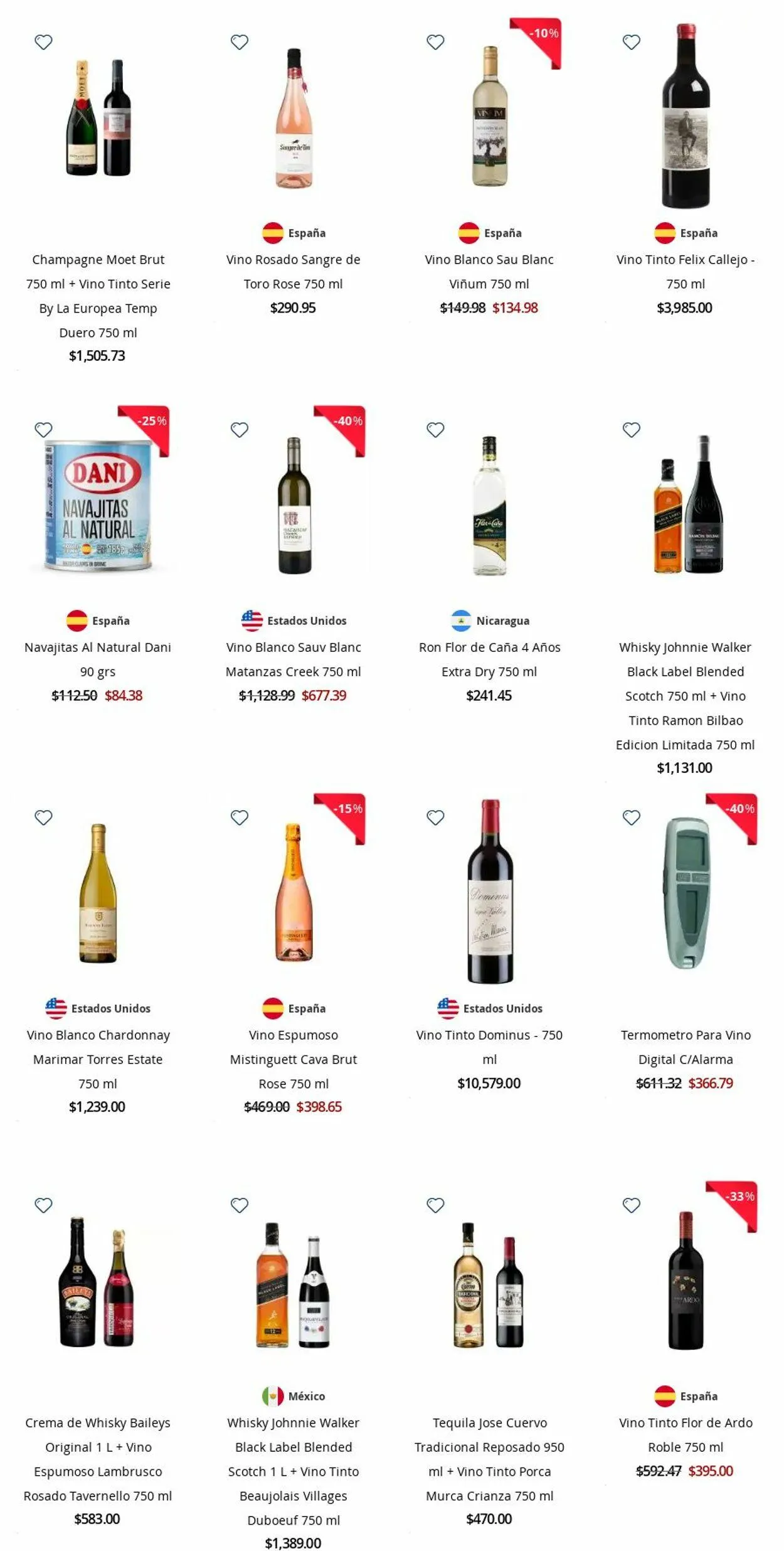This screenshot has width=784, height=1551.
Task: Favorite the Vino Tinto Felix Callejo
Action: (x=632, y=43)
